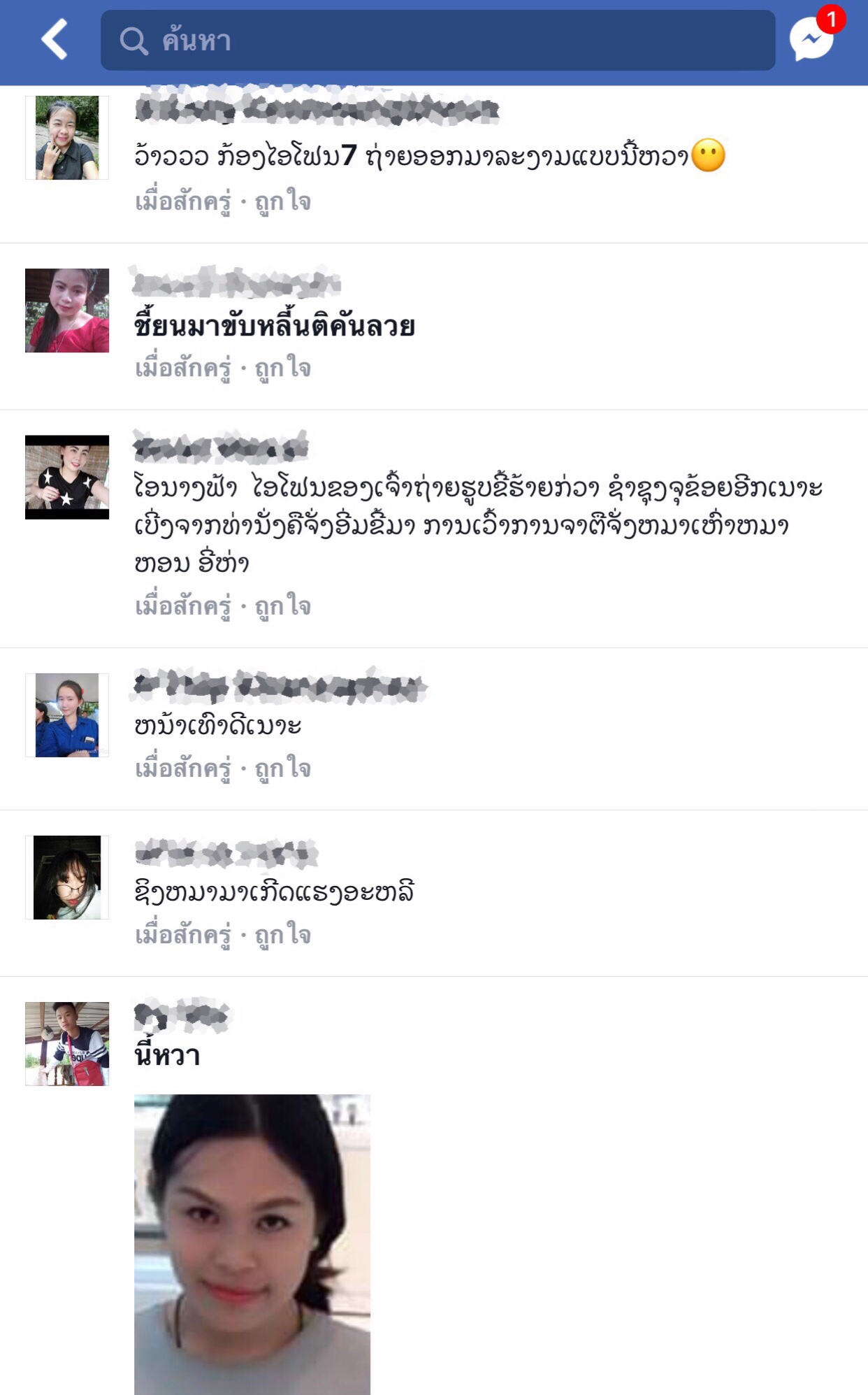The height and width of the screenshot is (1395, 868).
Task: Like the comment mentioning ไอโฟน7
Action: 283,202
